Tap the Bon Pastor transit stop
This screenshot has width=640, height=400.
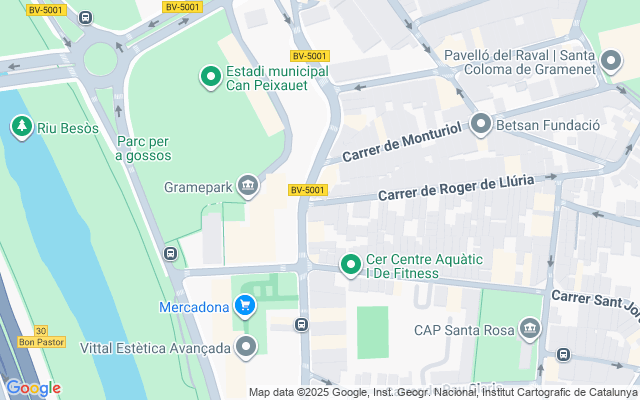(40, 336)
